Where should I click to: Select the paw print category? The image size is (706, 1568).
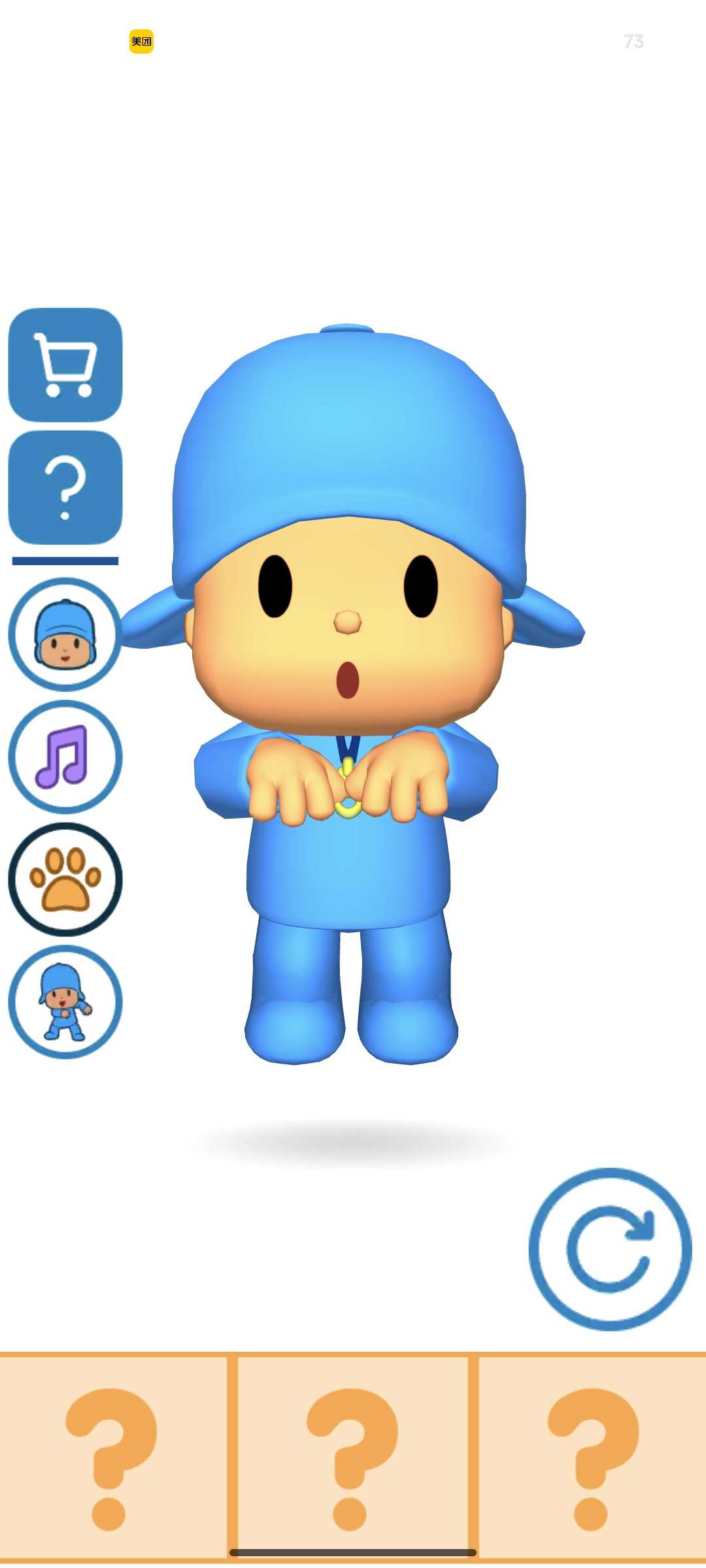(x=65, y=879)
